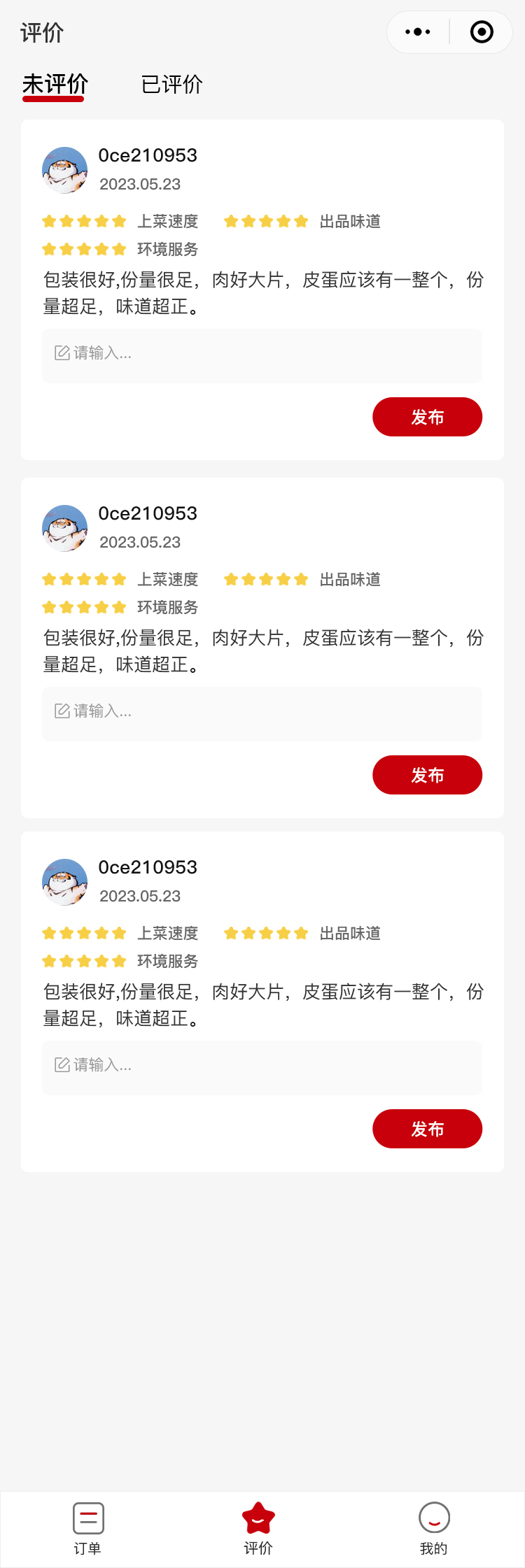The image size is (525, 1568).
Task: Hit 发布 on the third review card
Action: 427,1129
